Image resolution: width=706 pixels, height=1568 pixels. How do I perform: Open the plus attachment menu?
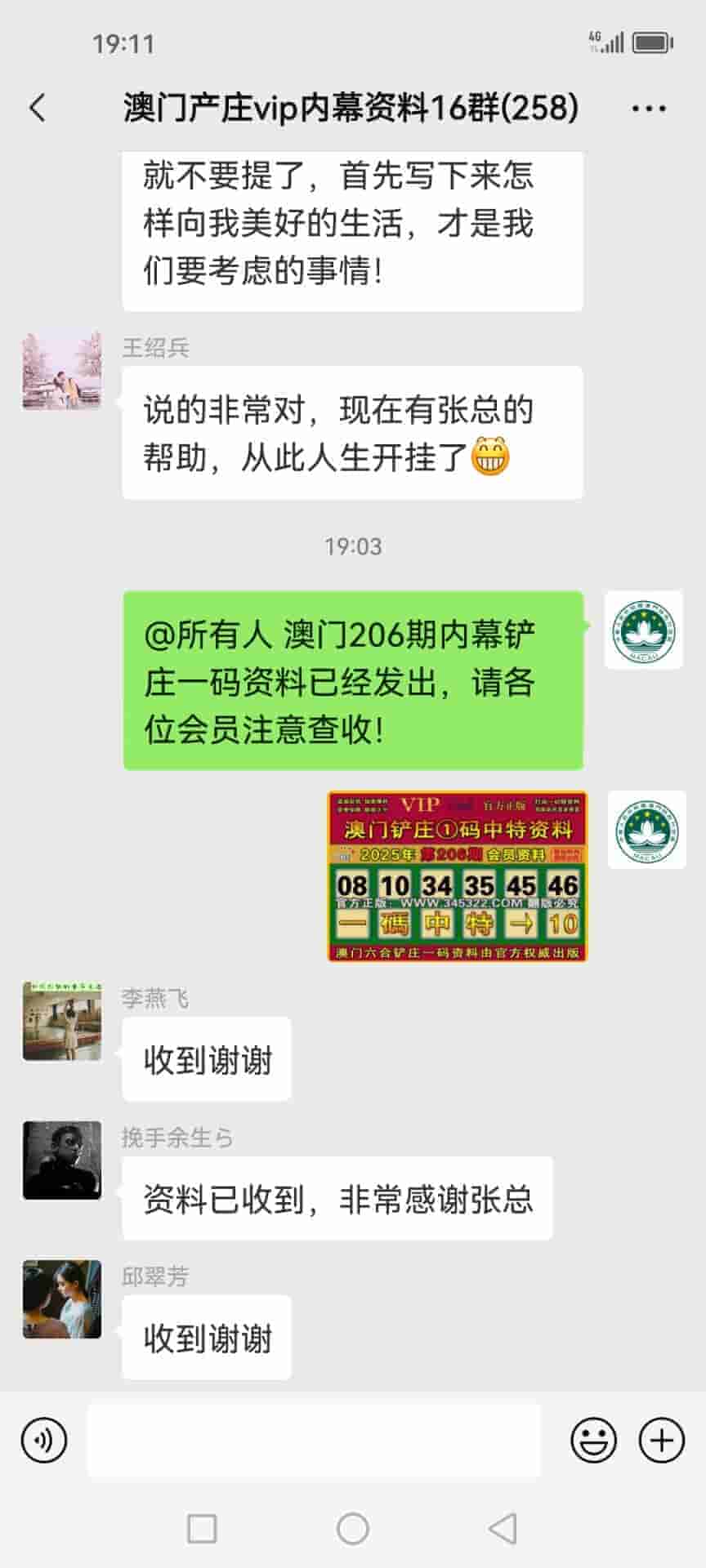click(661, 1440)
